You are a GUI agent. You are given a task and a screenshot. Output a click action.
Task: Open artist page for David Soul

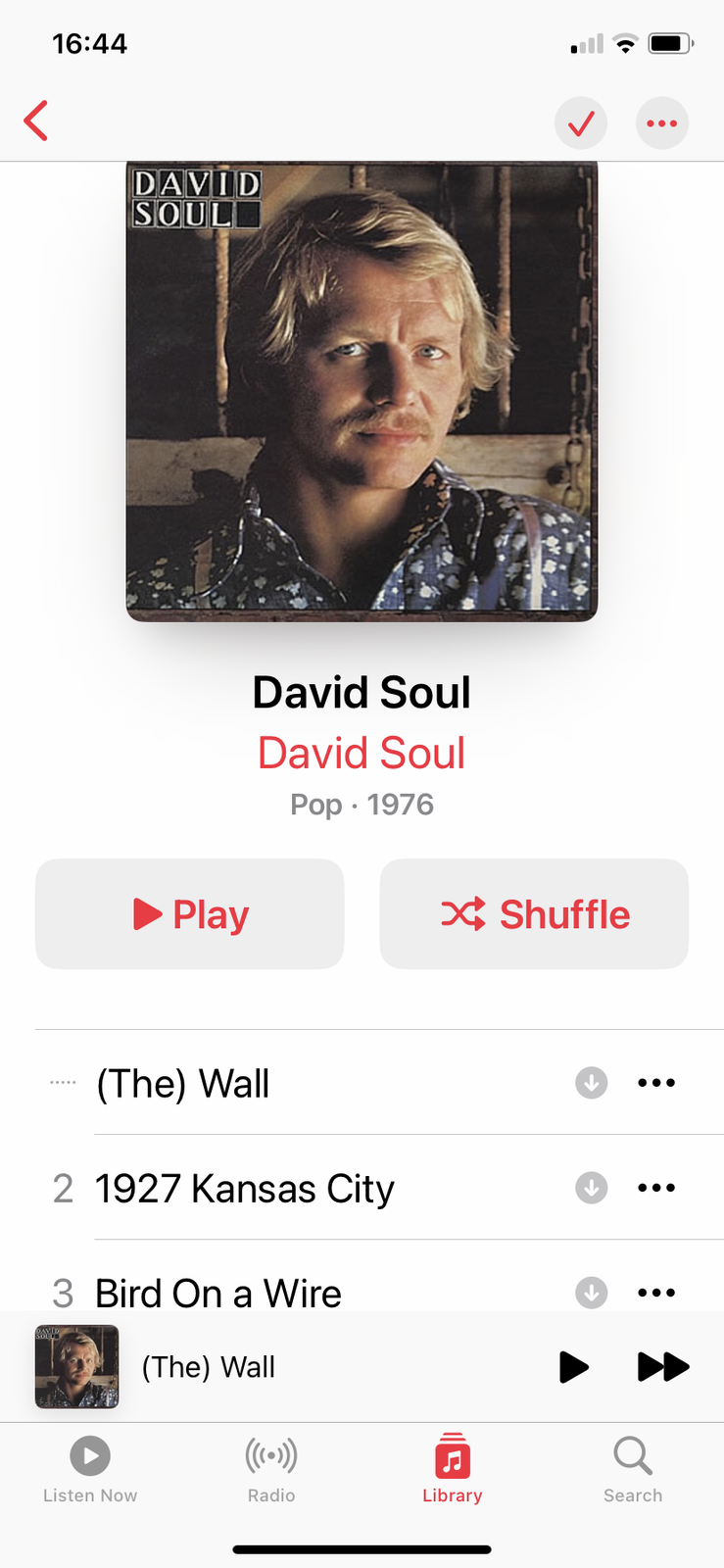pos(362,753)
